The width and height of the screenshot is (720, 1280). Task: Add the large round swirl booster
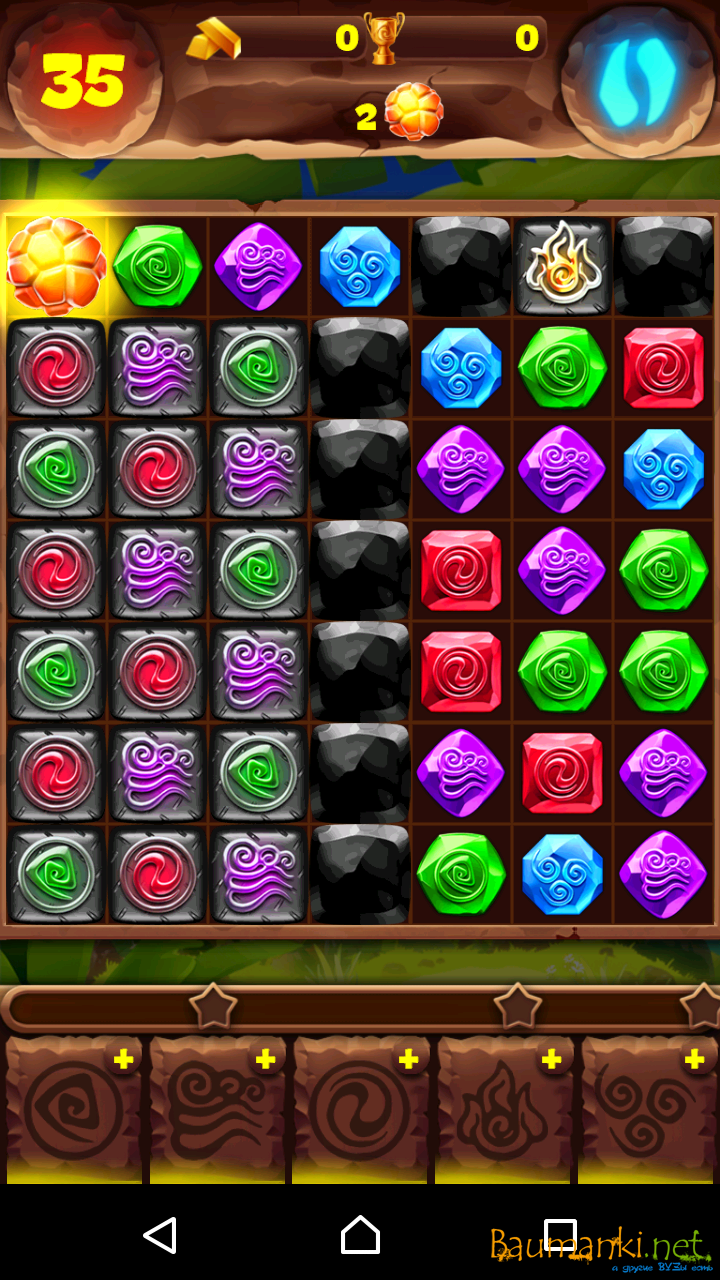[x=408, y=1061]
